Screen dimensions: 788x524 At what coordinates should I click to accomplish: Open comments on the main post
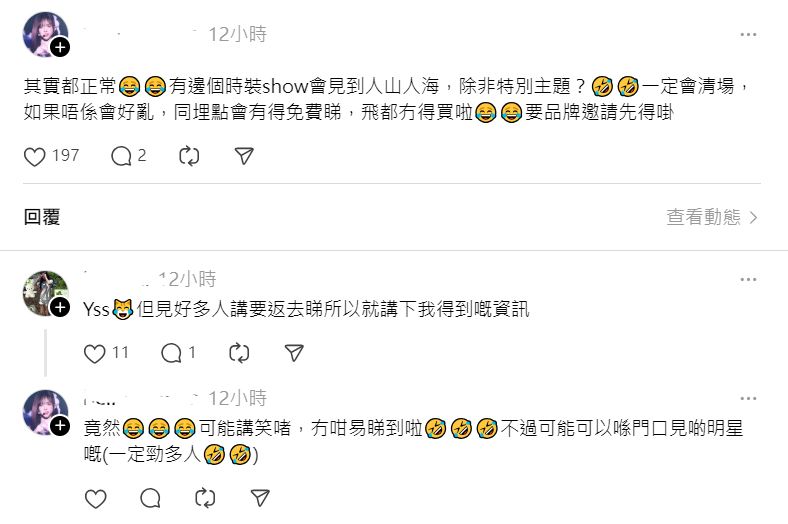coord(121,156)
